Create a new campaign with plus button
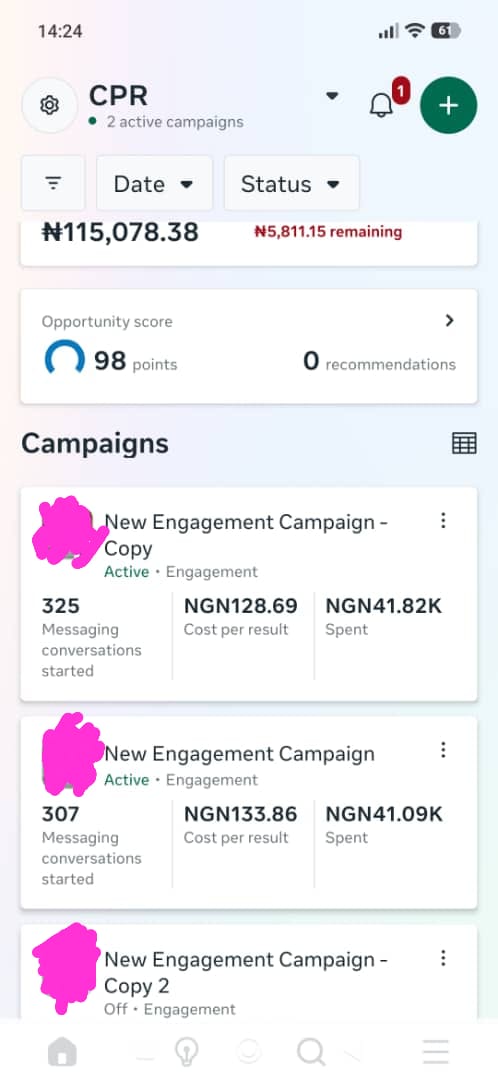Viewport: 498px width, 1080px height. point(448,105)
